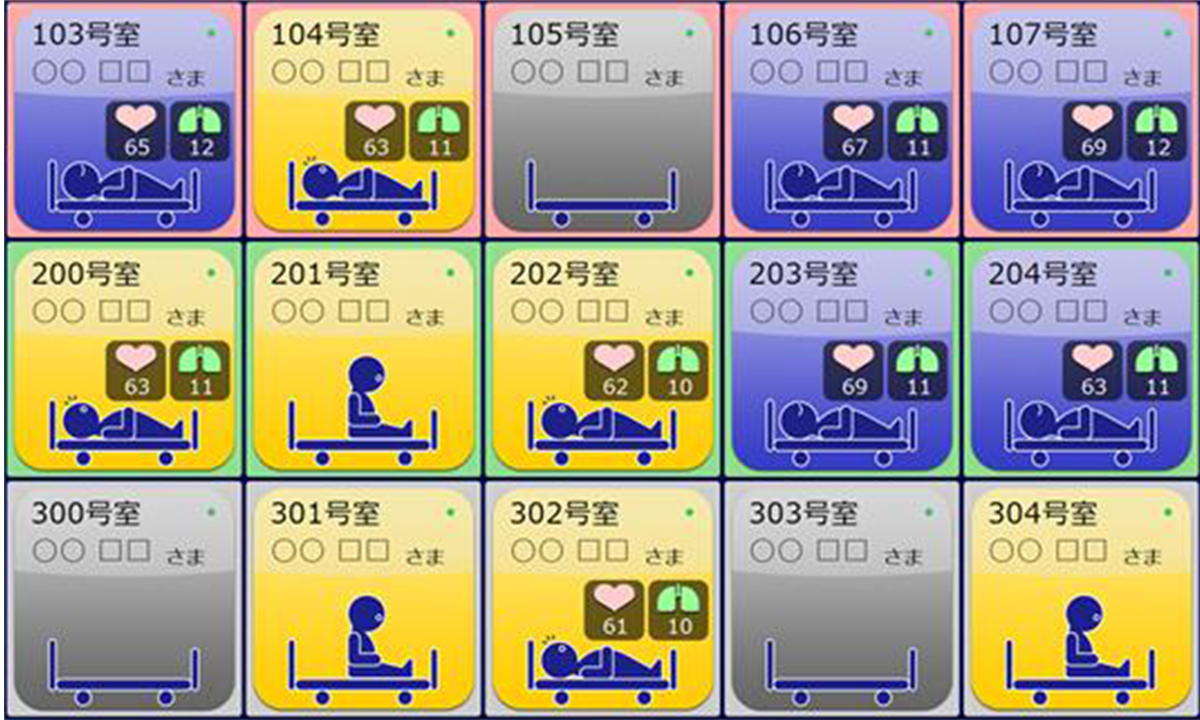The width and height of the screenshot is (1200, 720).
Task: Select the 202号室 room card
Action: coord(602,360)
